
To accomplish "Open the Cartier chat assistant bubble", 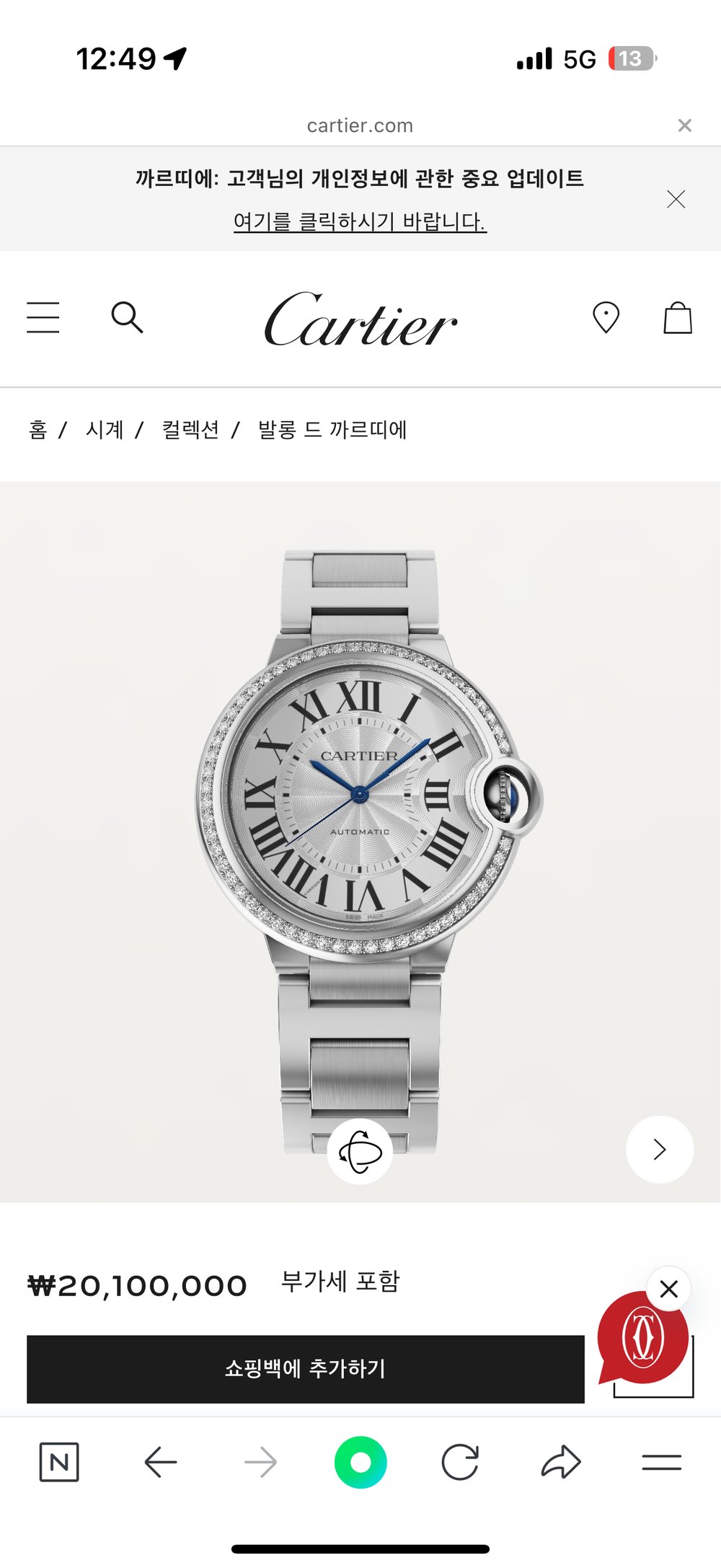I will pos(640,1339).
